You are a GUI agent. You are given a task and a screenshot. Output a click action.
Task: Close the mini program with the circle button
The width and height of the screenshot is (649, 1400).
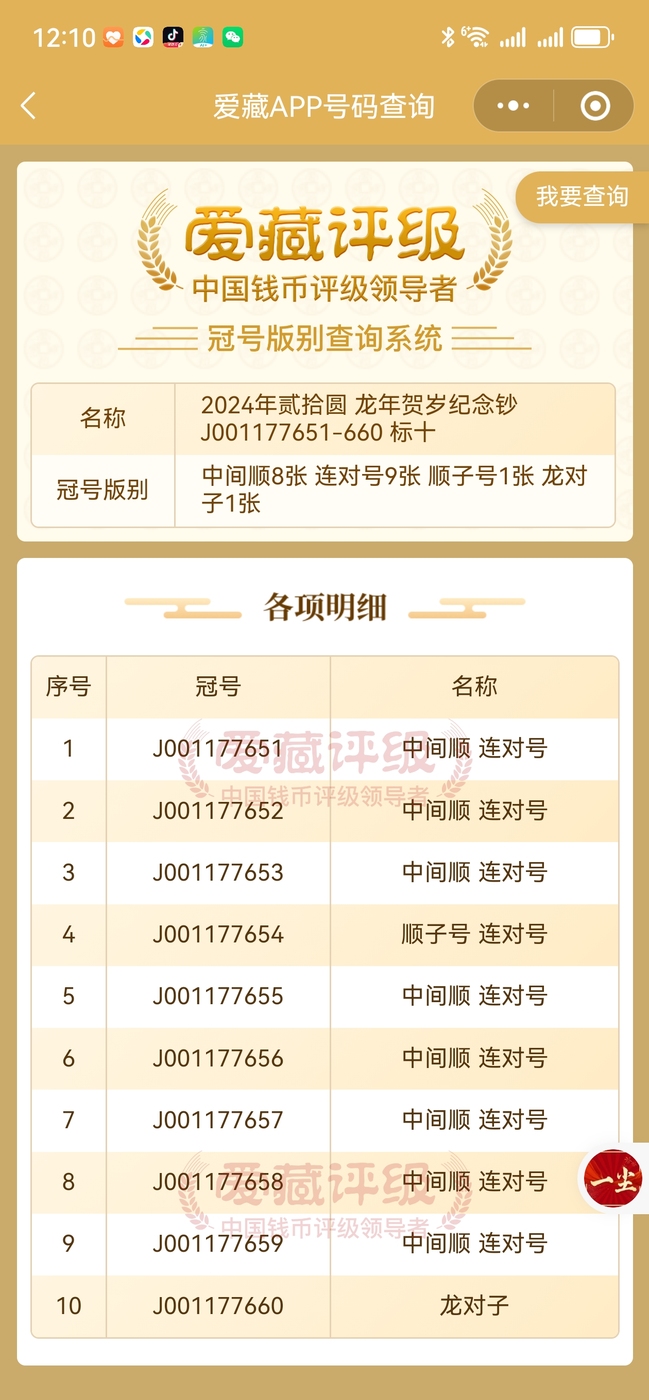pos(595,106)
